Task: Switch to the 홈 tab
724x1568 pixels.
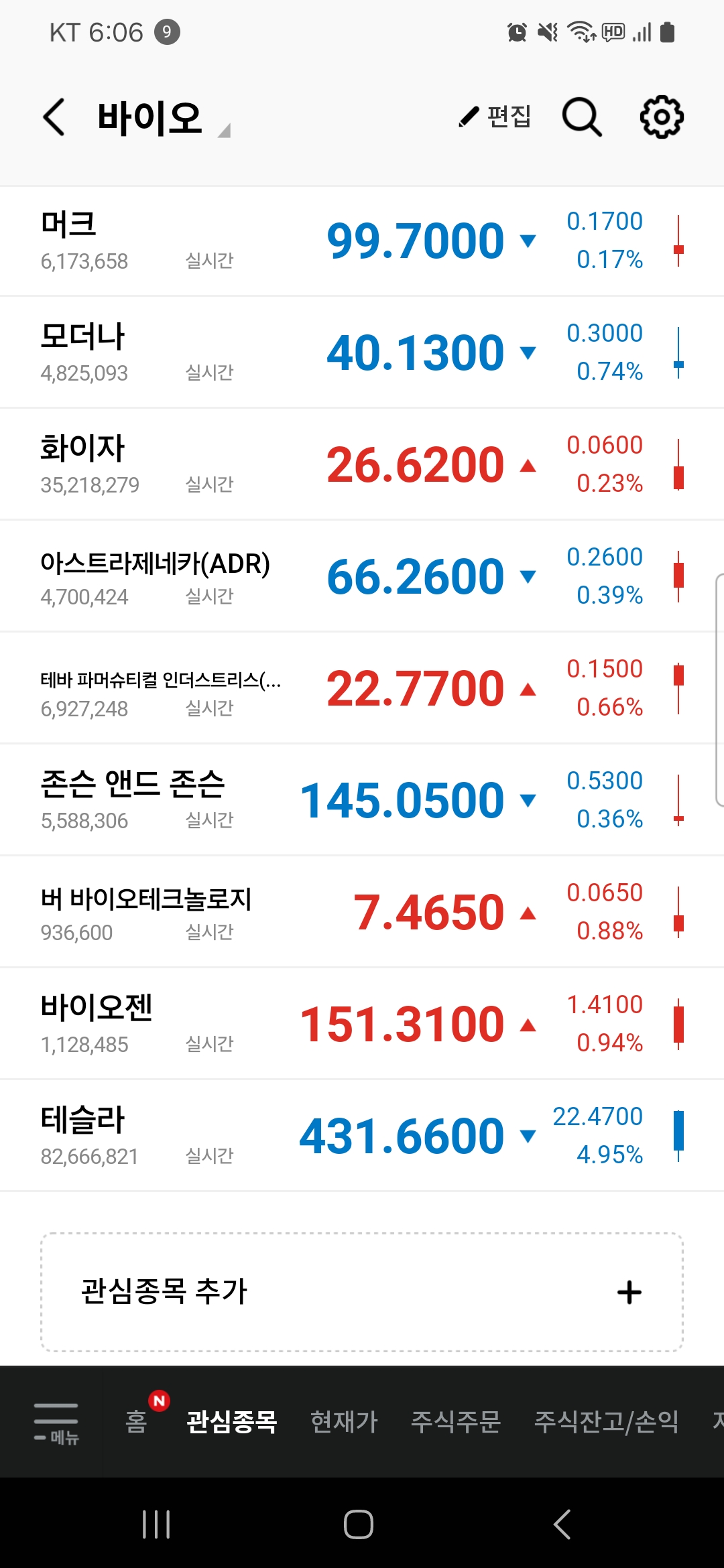Action: click(137, 1421)
